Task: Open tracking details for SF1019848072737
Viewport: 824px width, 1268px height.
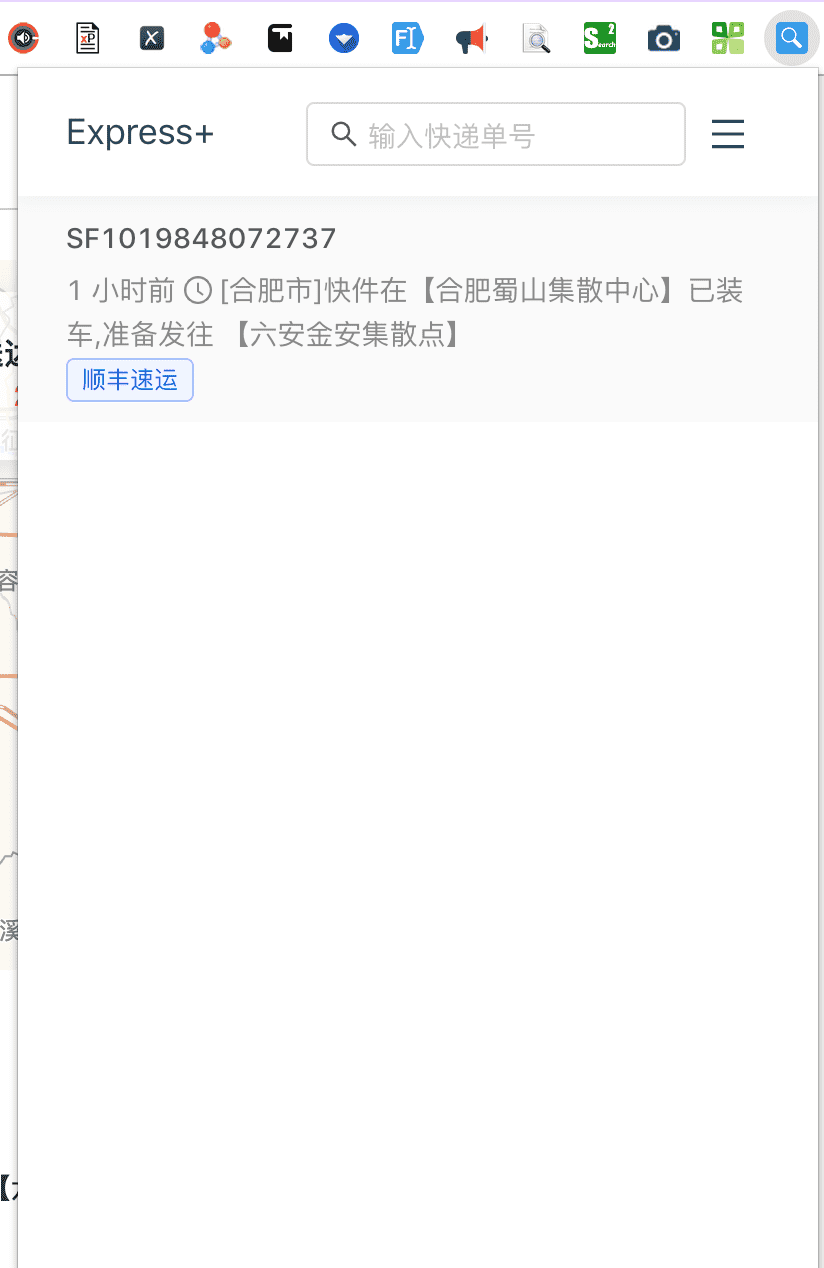Action: (x=202, y=239)
